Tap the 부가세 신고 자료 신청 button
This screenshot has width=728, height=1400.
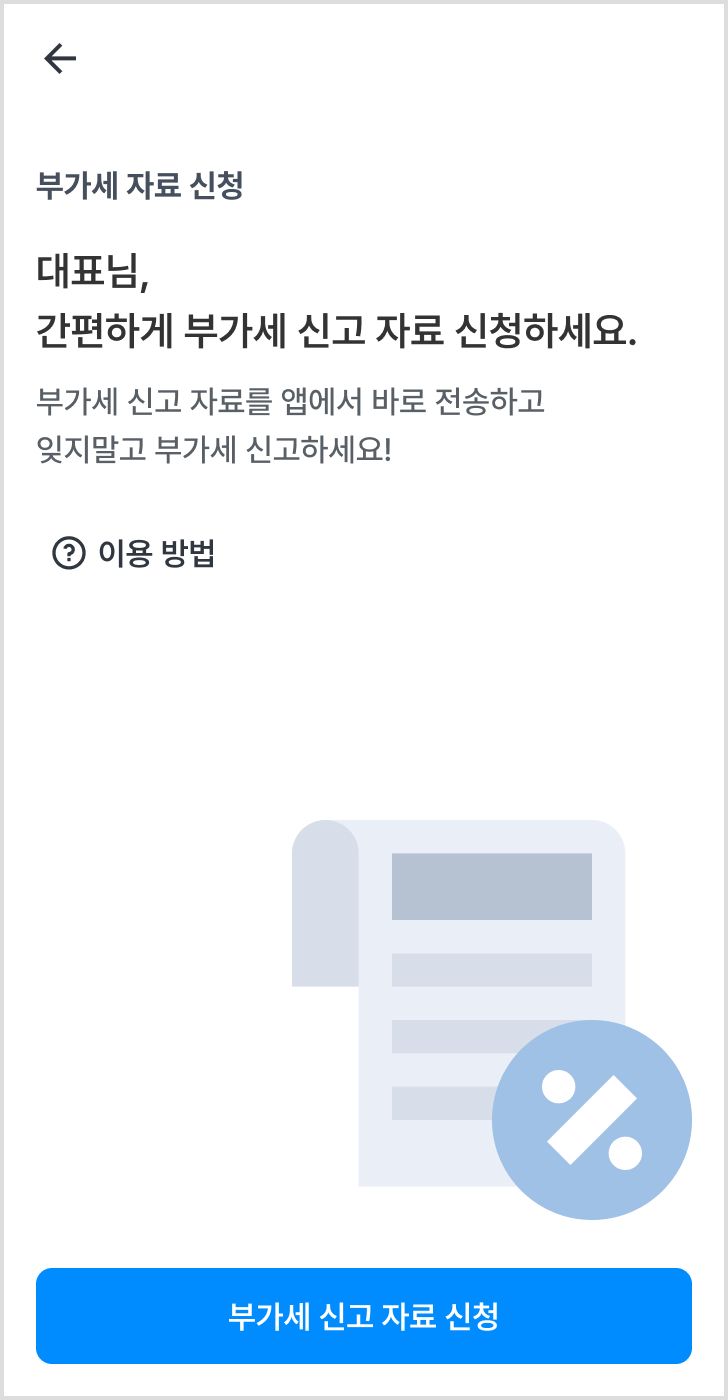pos(364,1316)
